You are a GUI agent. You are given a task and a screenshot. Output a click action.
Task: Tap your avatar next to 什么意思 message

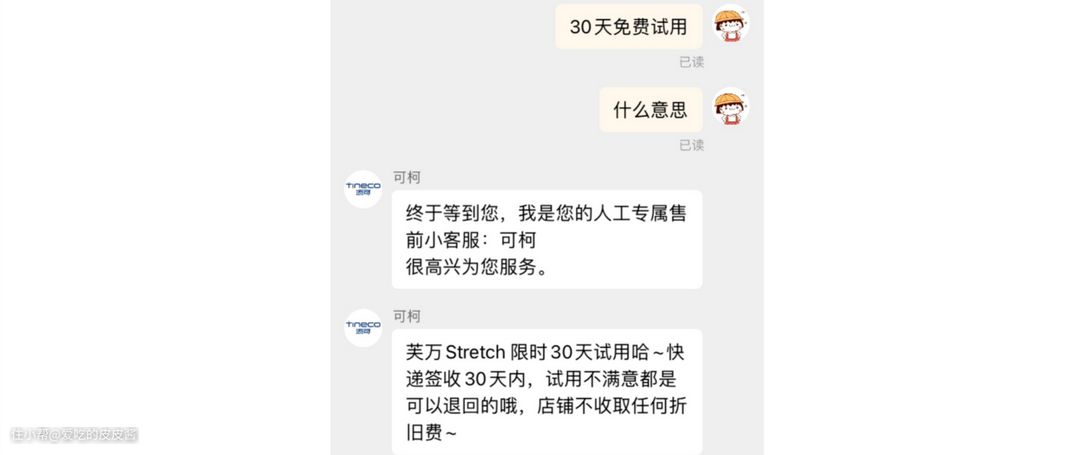click(x=731, y=107)
